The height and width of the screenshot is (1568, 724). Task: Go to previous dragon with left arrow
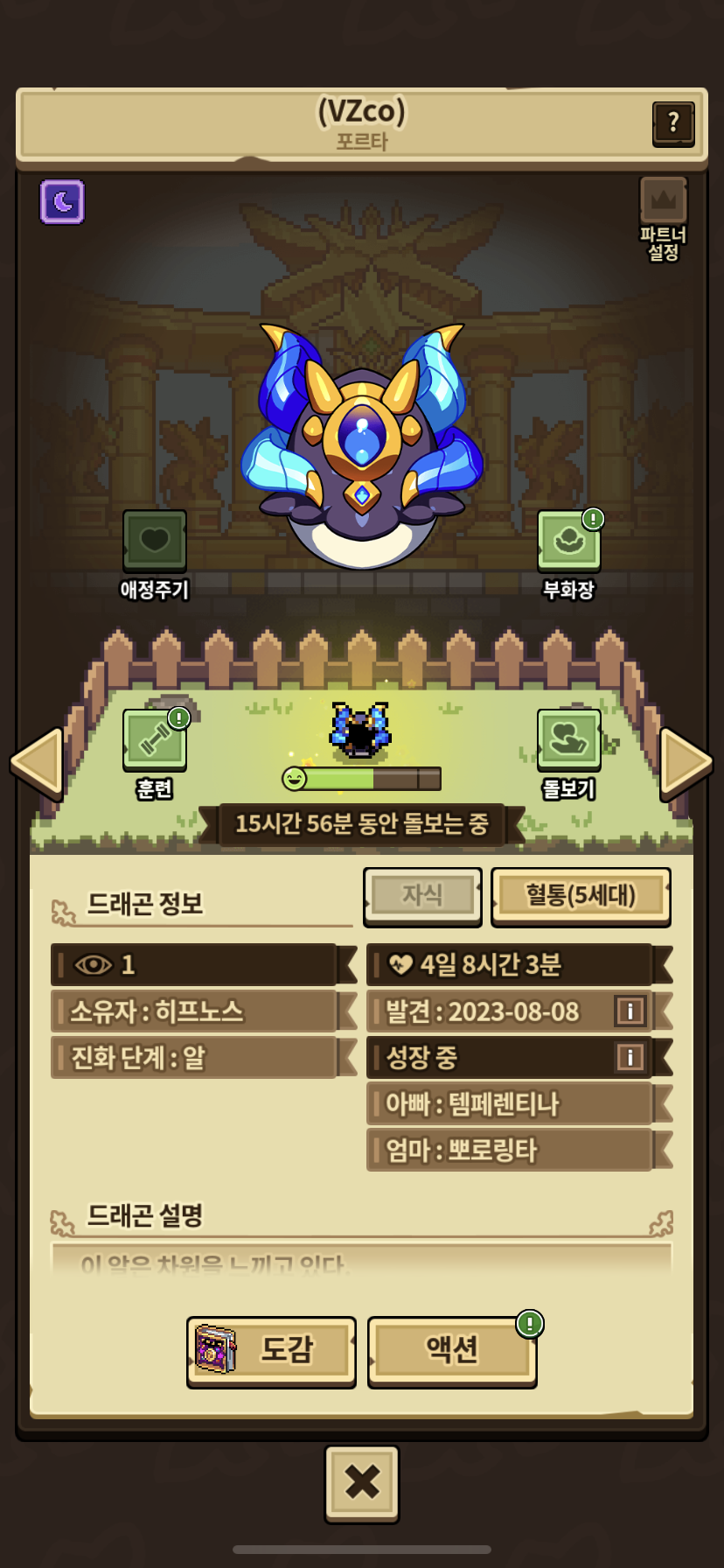[37, 764]
